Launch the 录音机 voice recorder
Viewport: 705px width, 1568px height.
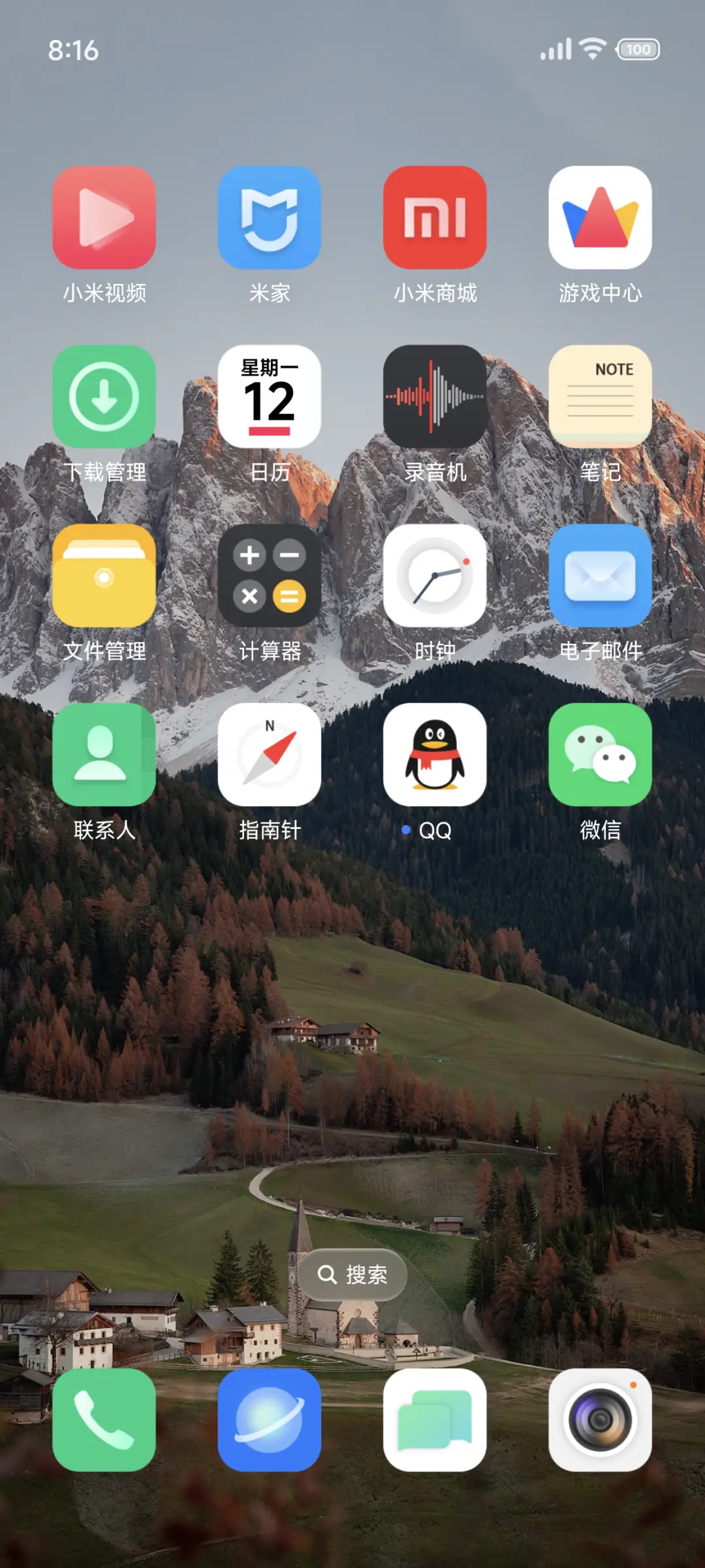[x=435, y=397]
